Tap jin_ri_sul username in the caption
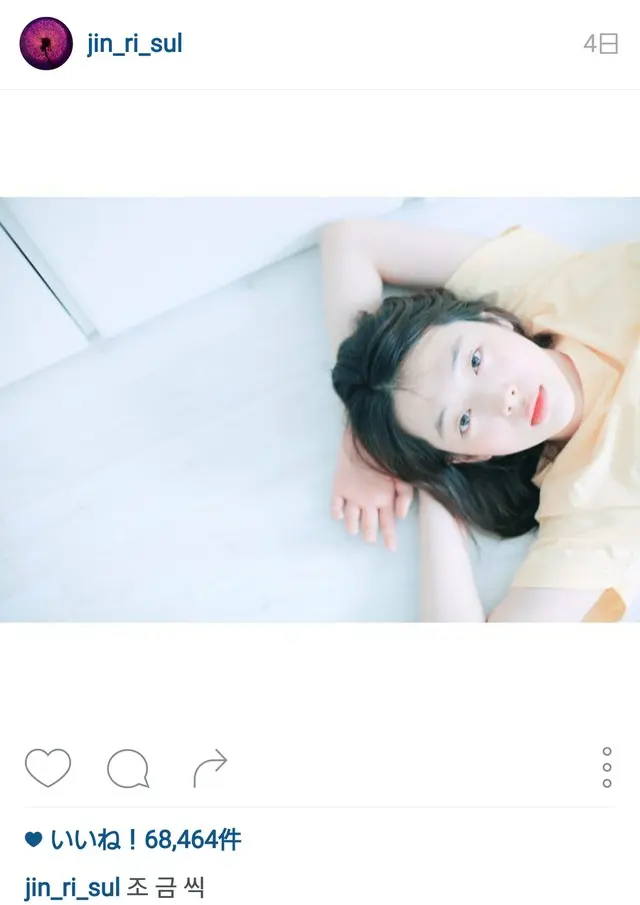 pos(72,886)
